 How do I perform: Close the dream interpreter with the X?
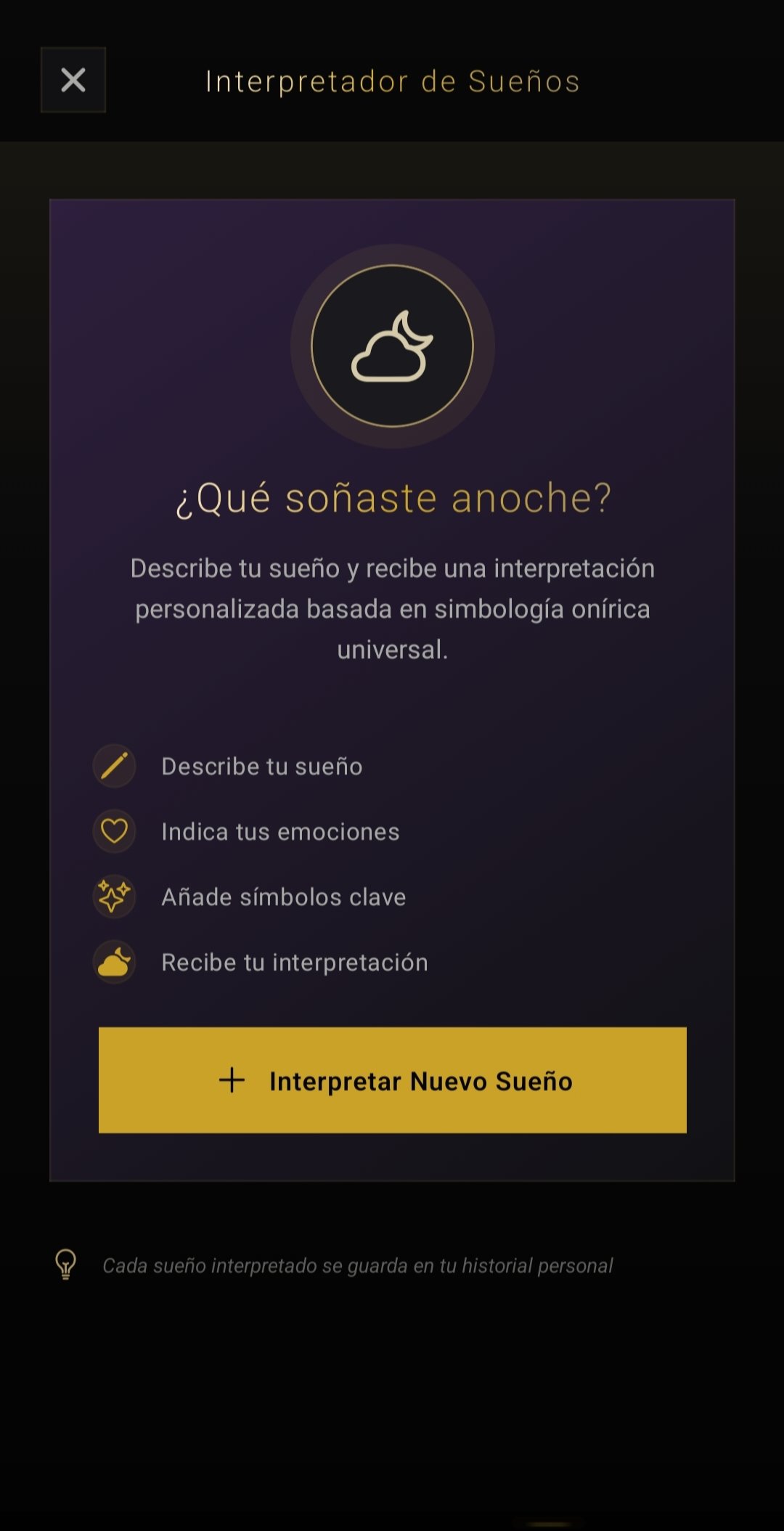click(x=73, y=80)
